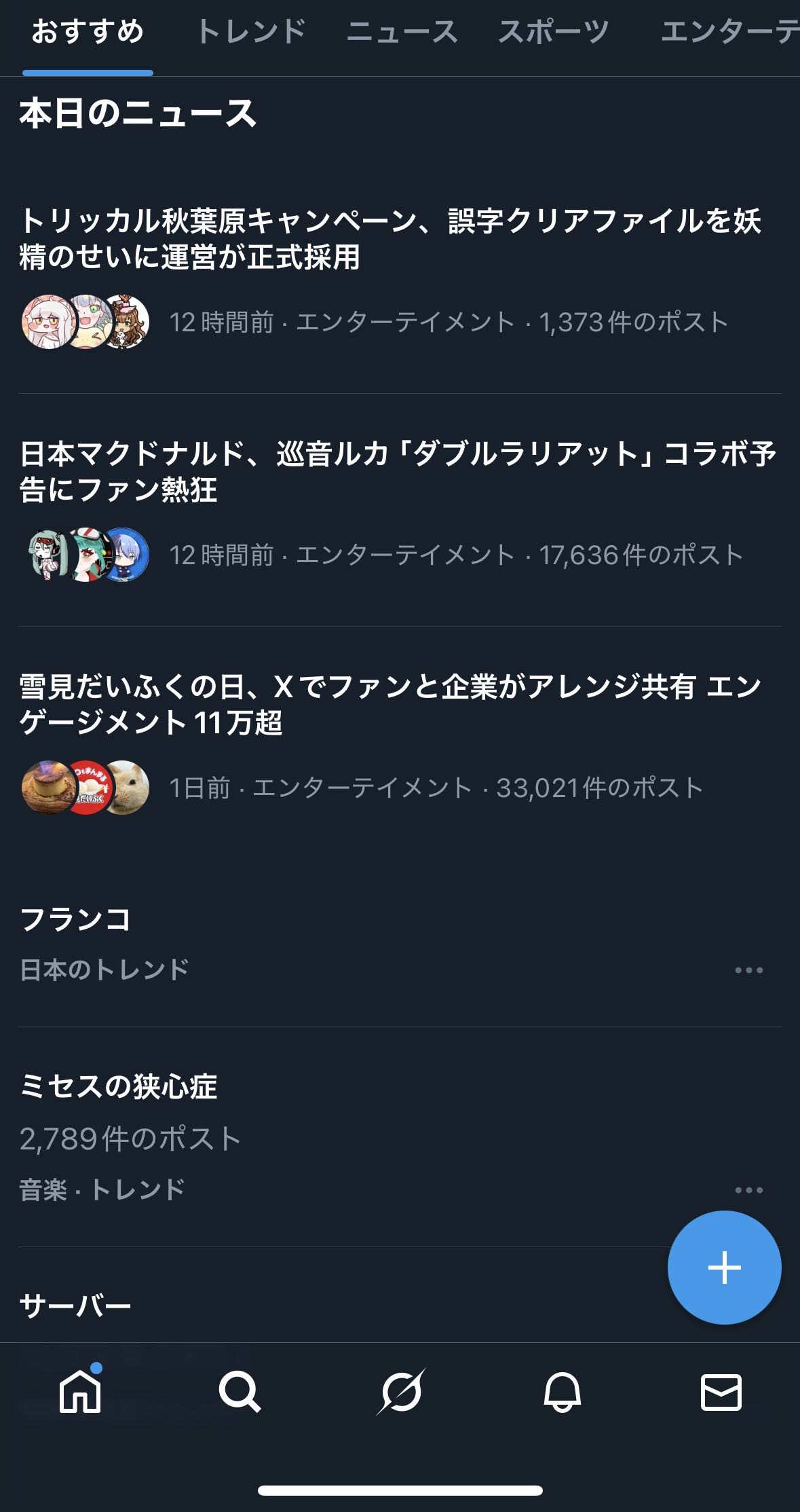
Task: Open the サーバー trend
Action: tap(76, 1306)
